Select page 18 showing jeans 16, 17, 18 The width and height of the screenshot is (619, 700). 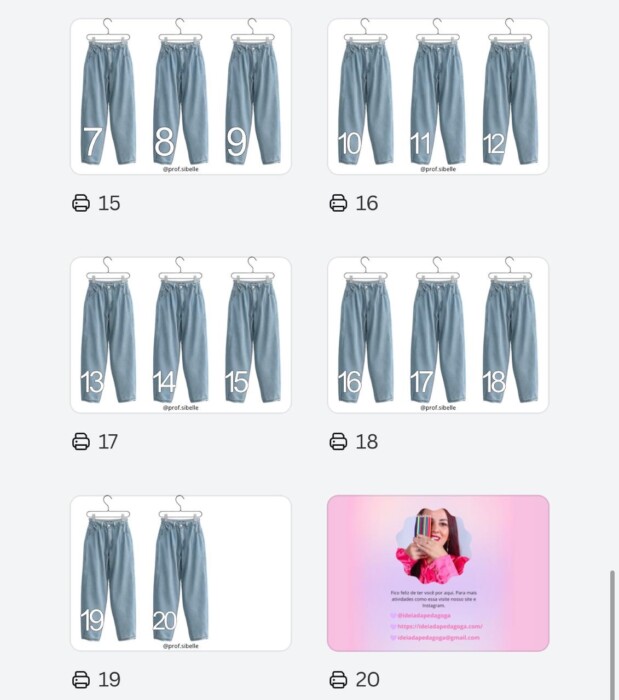click(x=438, y=335)
